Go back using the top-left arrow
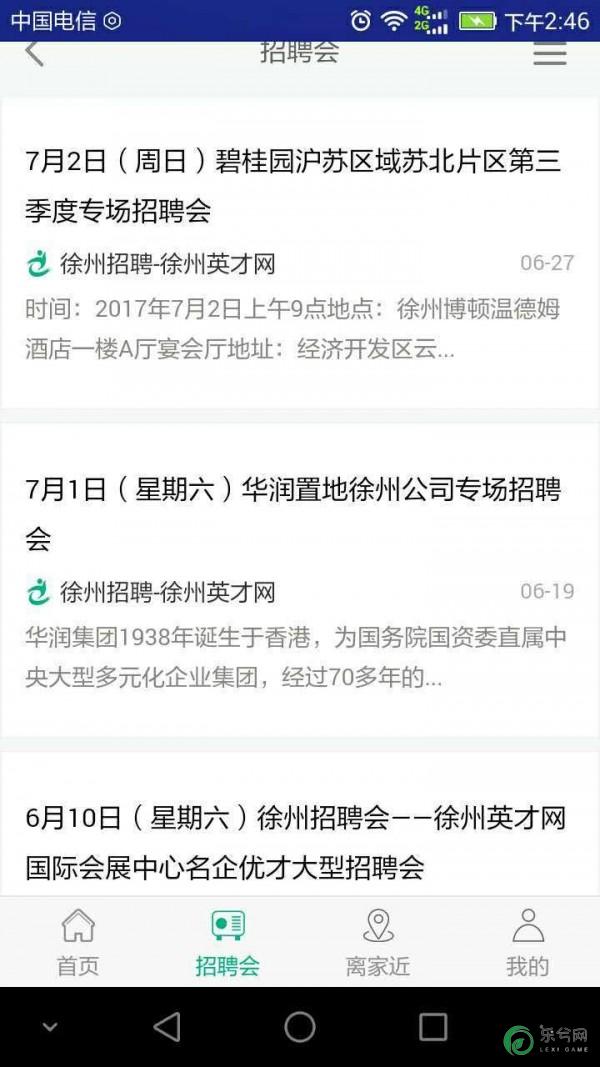The width and height of the screenshot is (600, 1067). tap(35, 54)
